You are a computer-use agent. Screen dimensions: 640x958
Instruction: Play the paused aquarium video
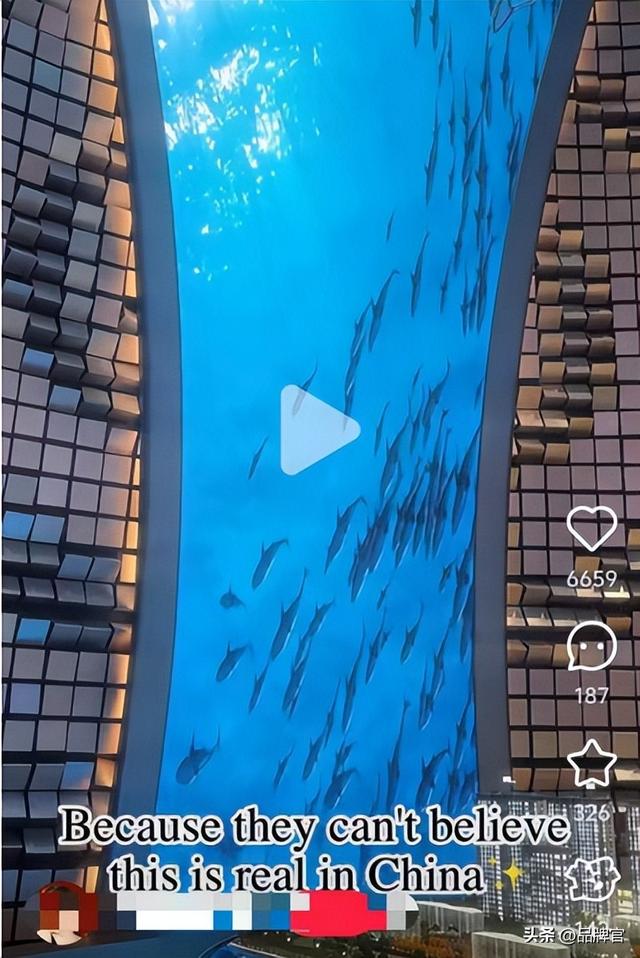coord(318,430)
